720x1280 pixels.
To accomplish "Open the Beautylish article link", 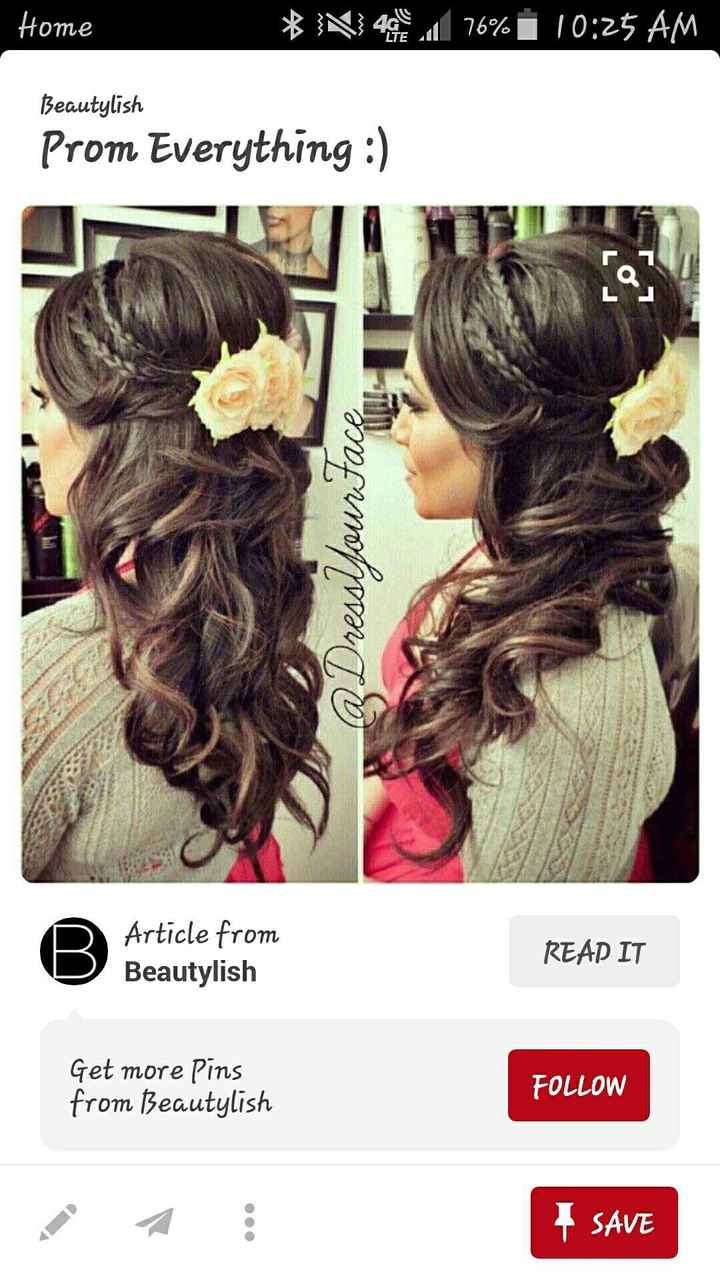I will (594, 951).
